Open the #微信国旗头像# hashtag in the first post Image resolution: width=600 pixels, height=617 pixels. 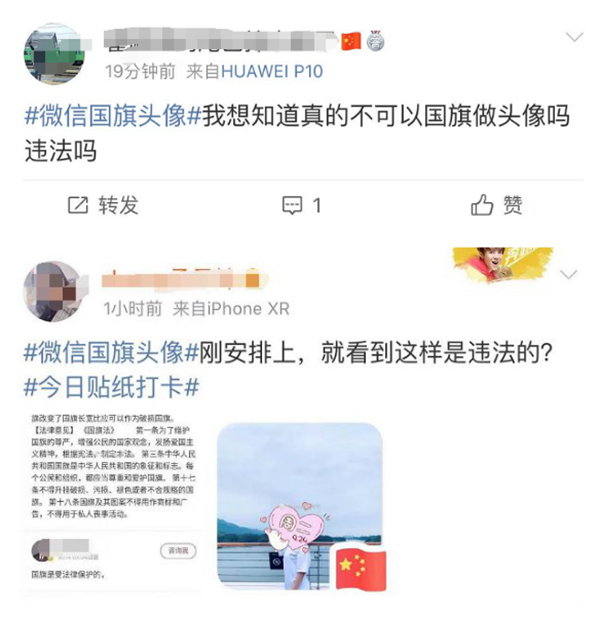click(x=106, y=116)
